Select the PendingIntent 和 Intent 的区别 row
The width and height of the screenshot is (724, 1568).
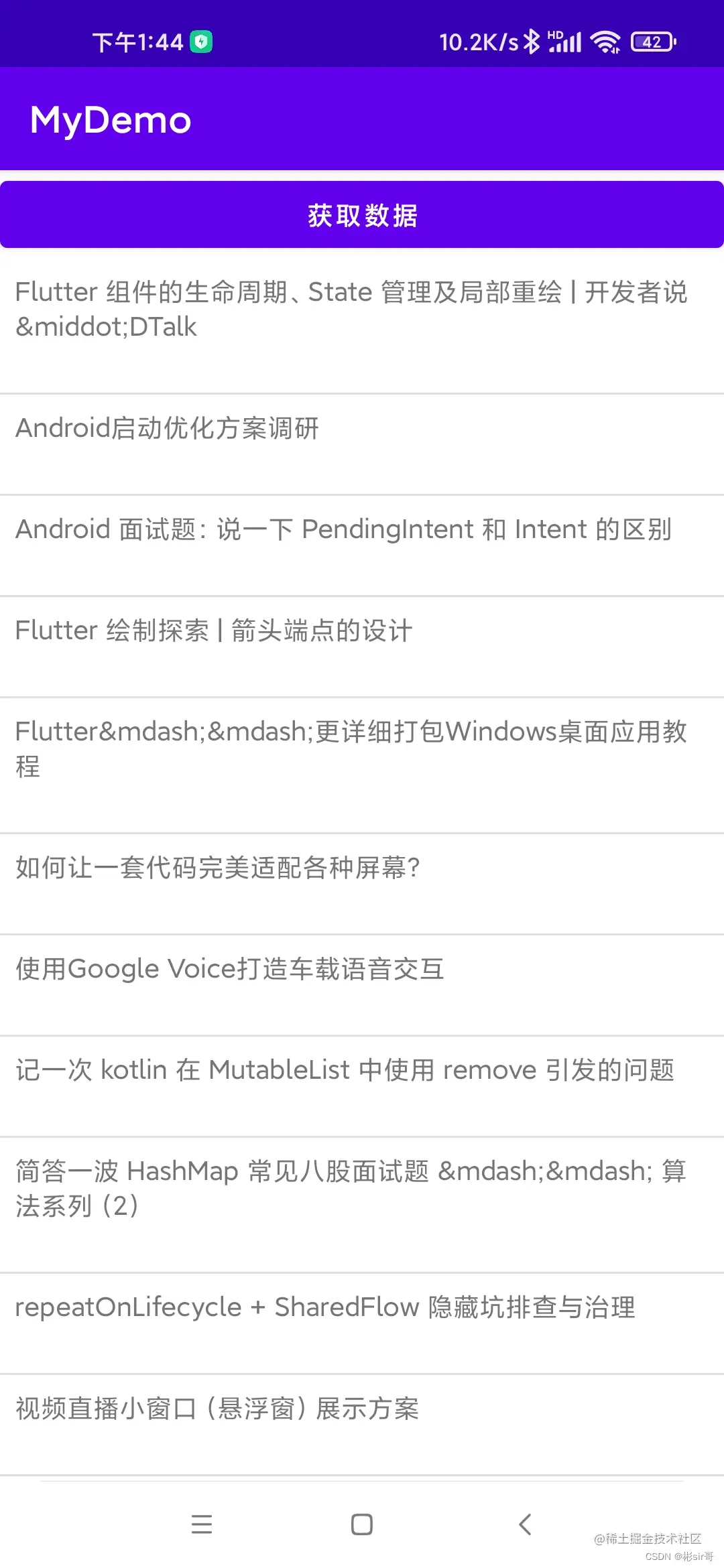coord(343,529)
